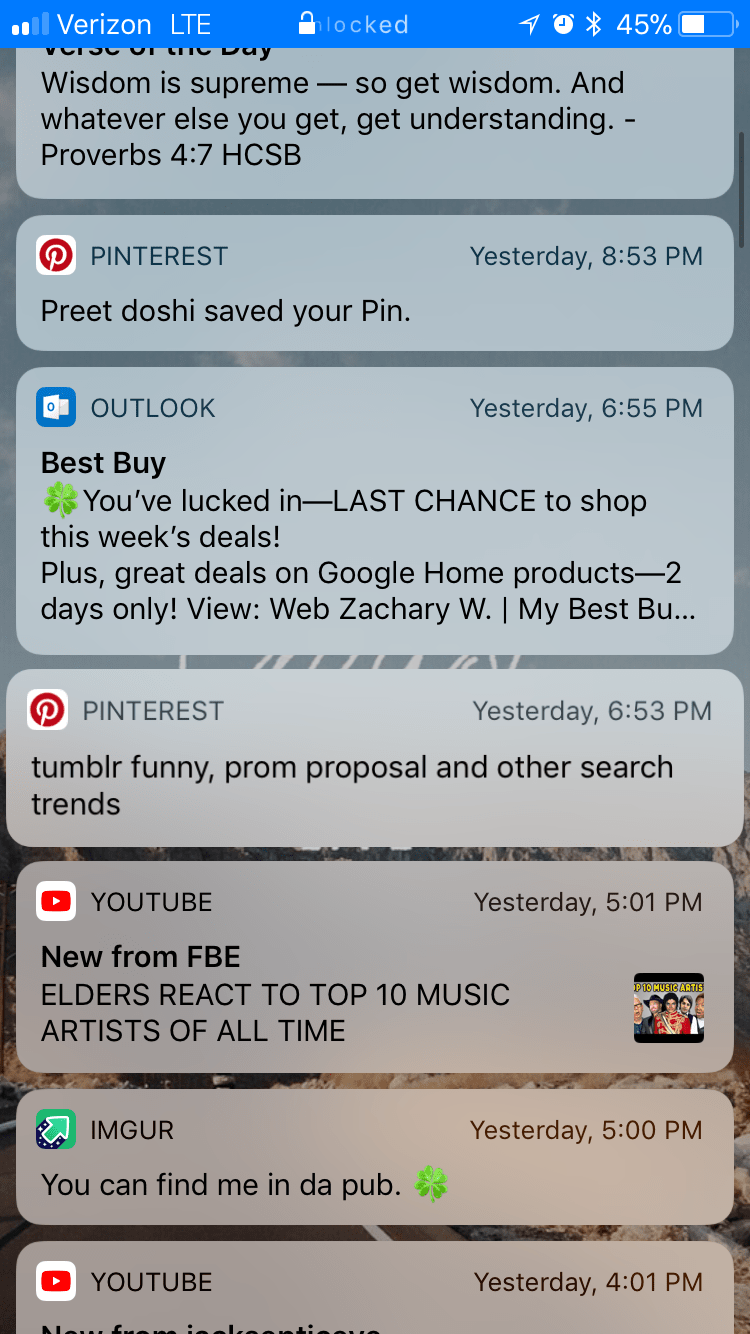
Task: Tap the YouTube icon on the FBE notification
Action: tap(56, 900)
